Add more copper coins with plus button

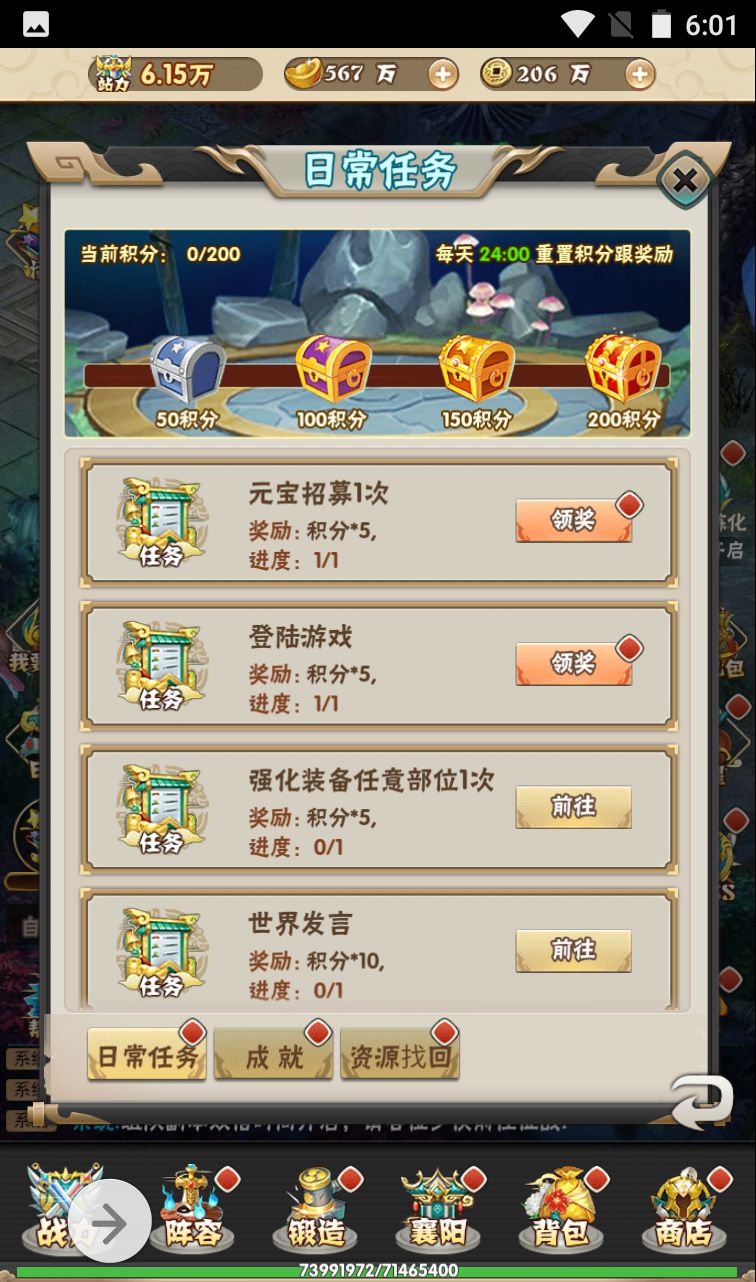pyautogui.click(x=639, y=74)
